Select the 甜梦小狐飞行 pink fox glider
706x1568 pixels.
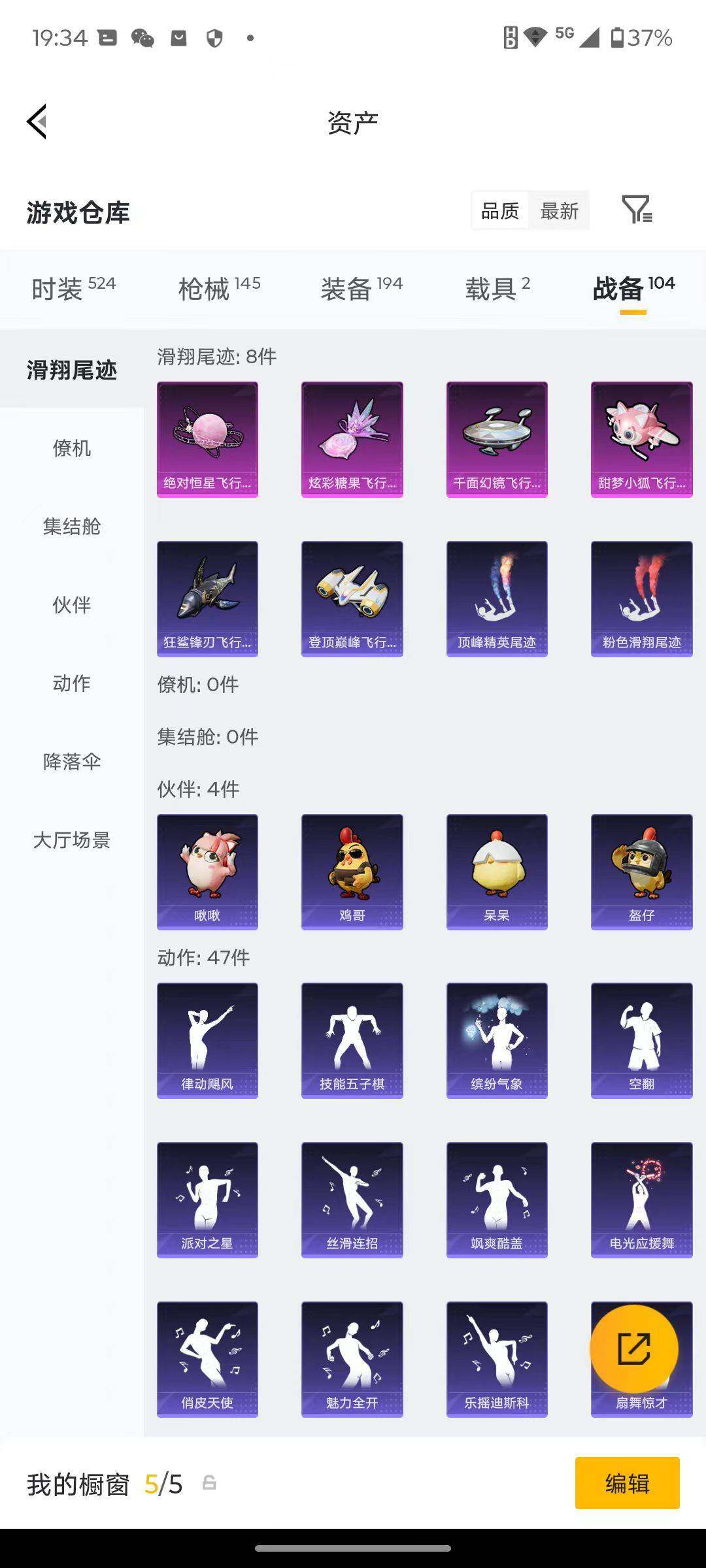click(x=640, y=438)
